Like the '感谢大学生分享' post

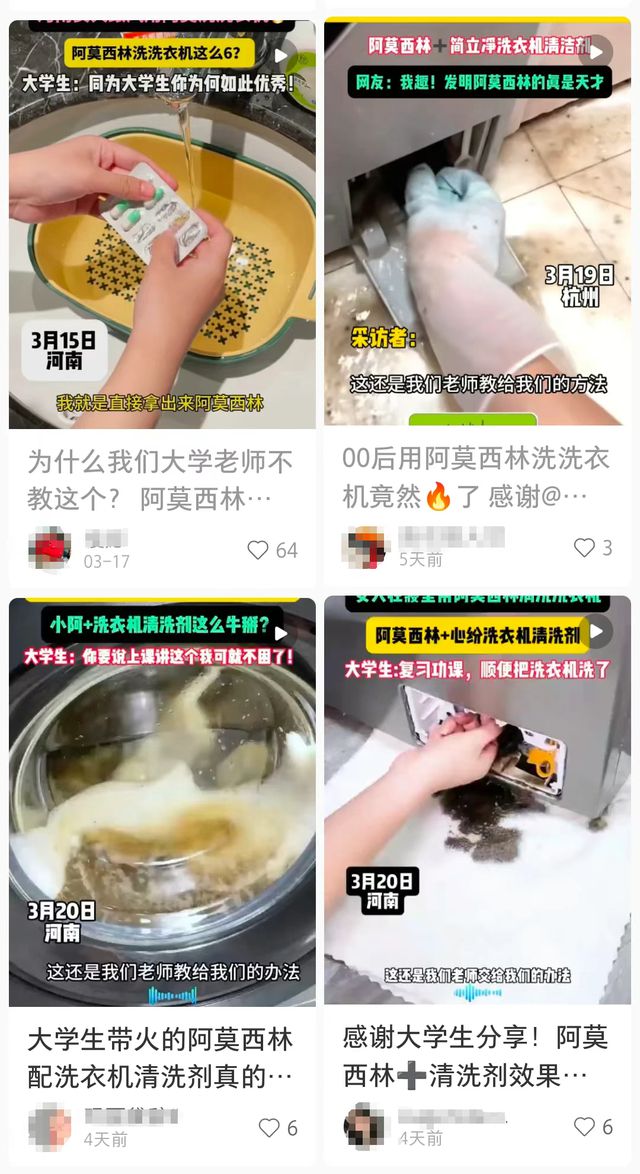[584, 1127]
